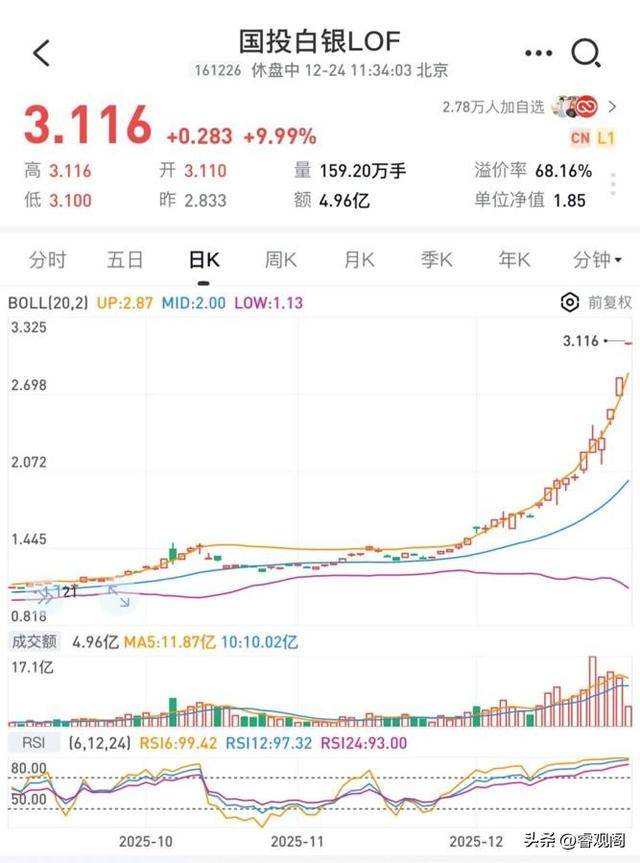The width and height of the screenshot is (640, 863).
Task: Change the 前复权 adjustment mode
Action: tap(609, 302)
